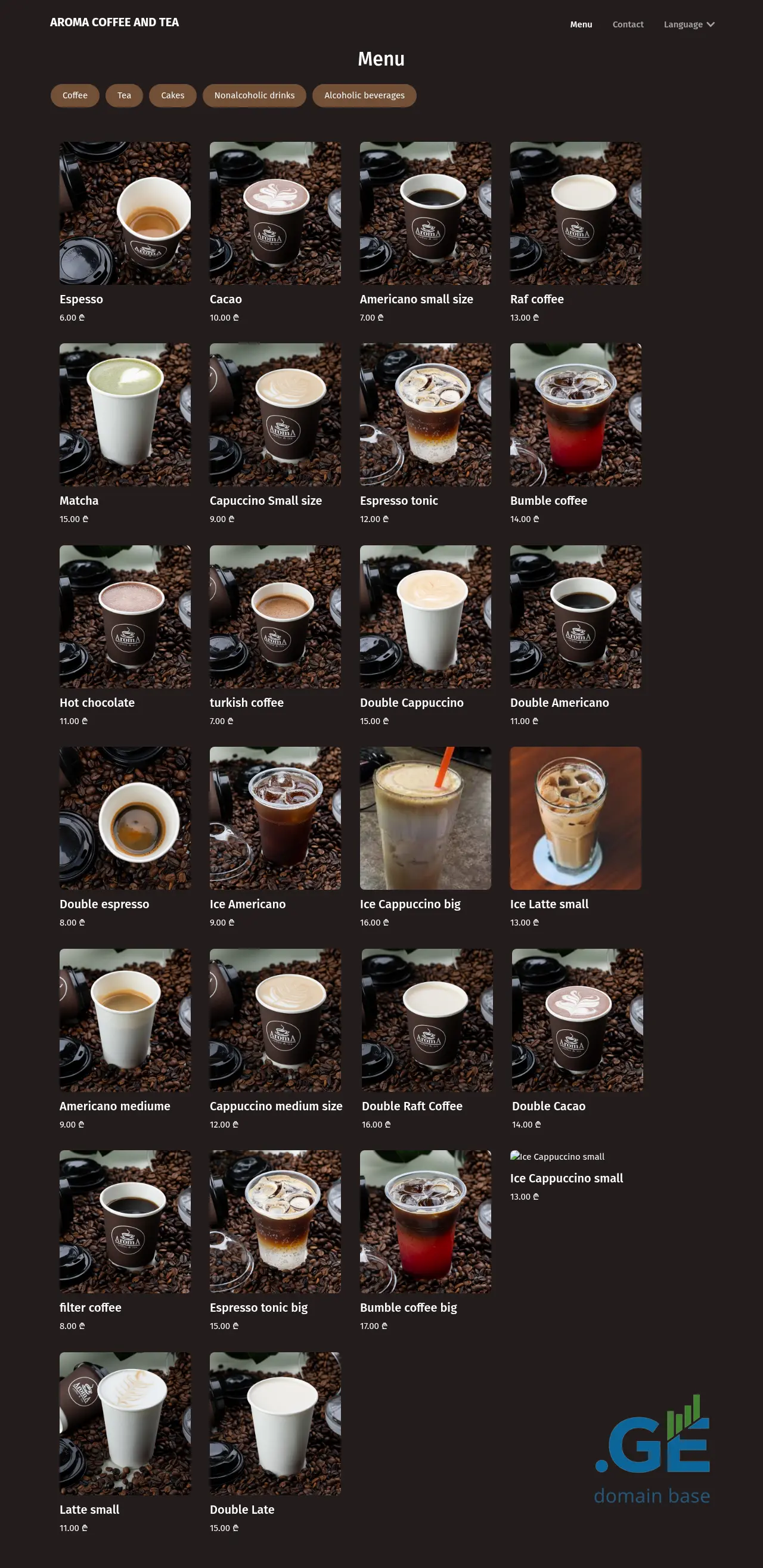This screenshot has height=1568, width=763.
Task: Open the Bumble coffee thumbnail
Action: tap(575, 415)
